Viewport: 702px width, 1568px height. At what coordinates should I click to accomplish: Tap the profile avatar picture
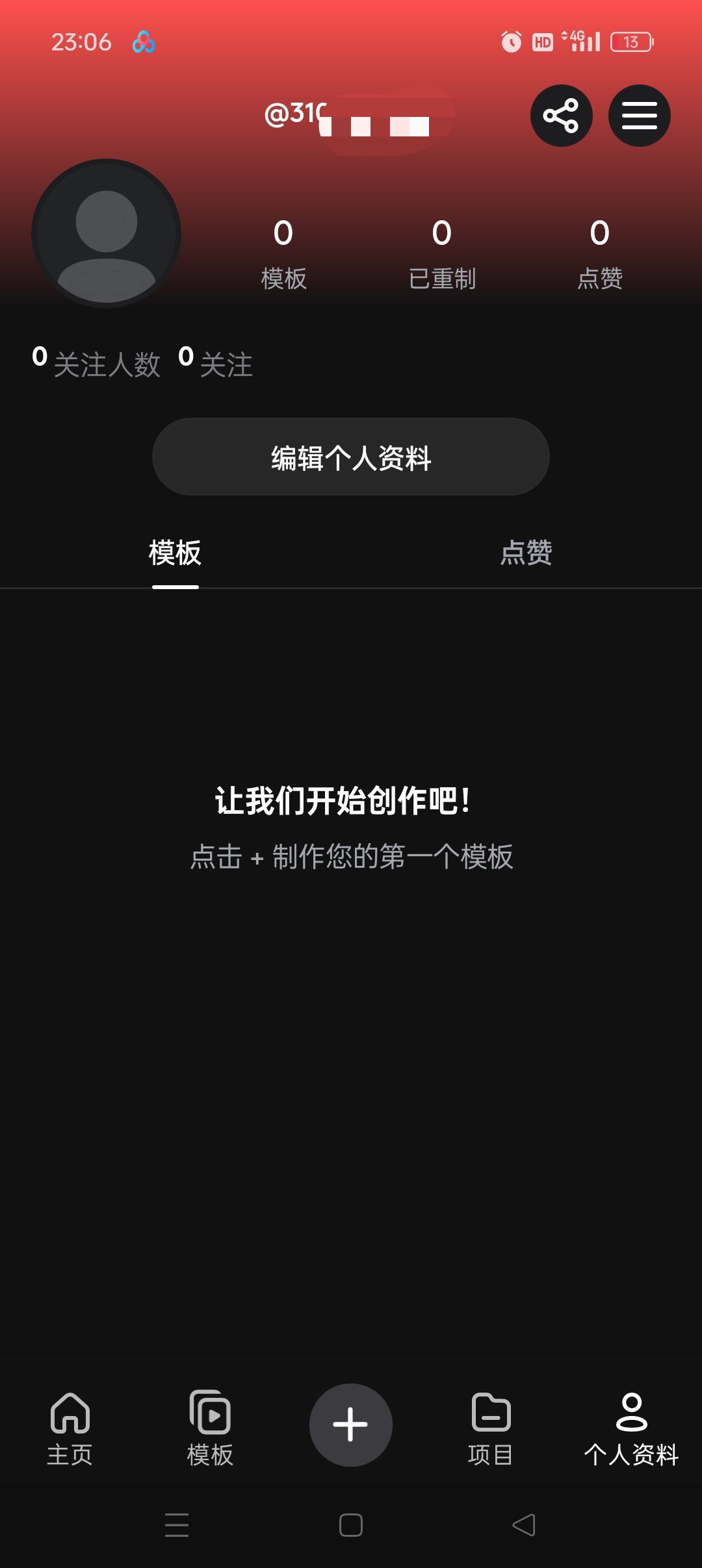[107, 234]
